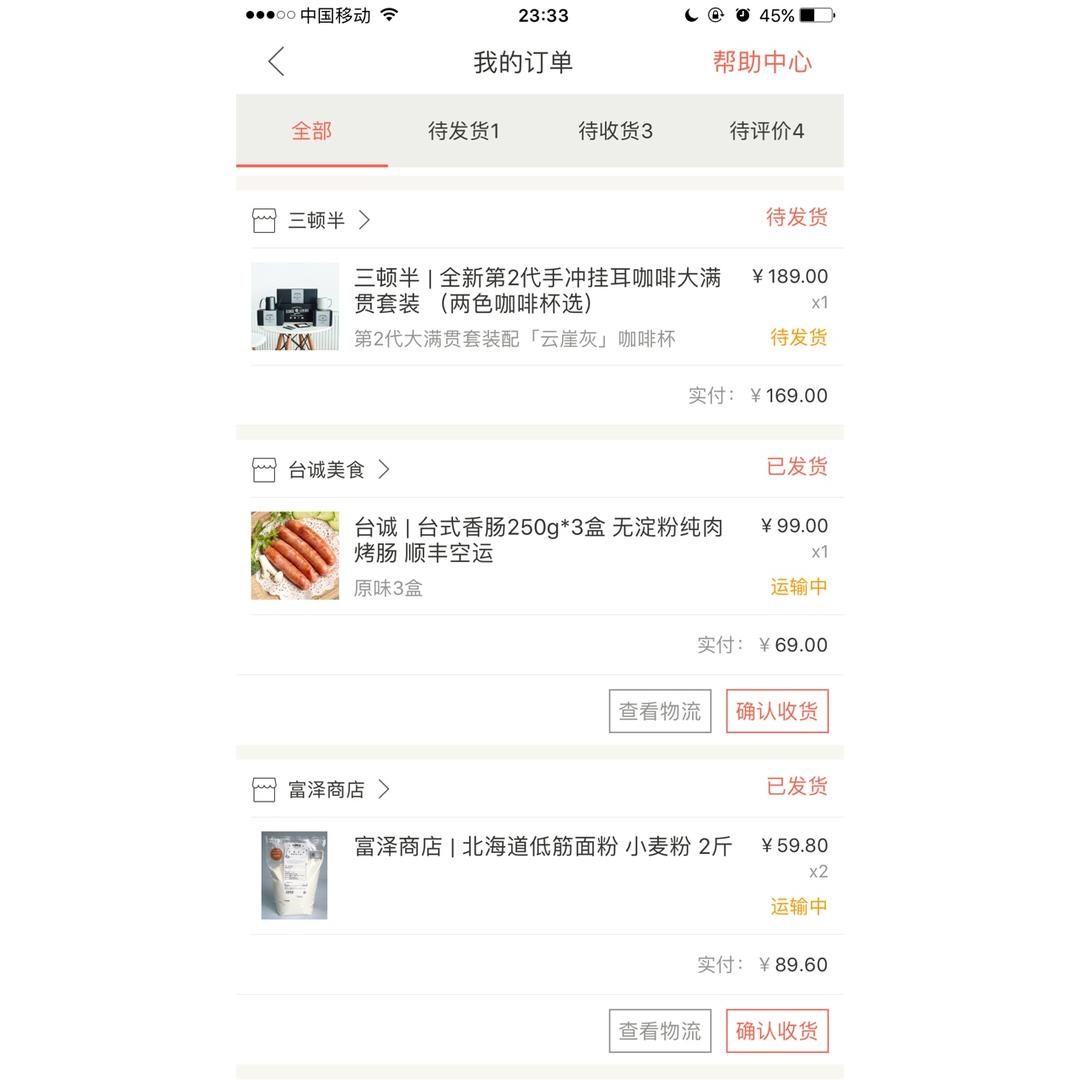1080x1080 pixels.
Task: Visit the 富泽商店 store page
Action: [326, 790]
